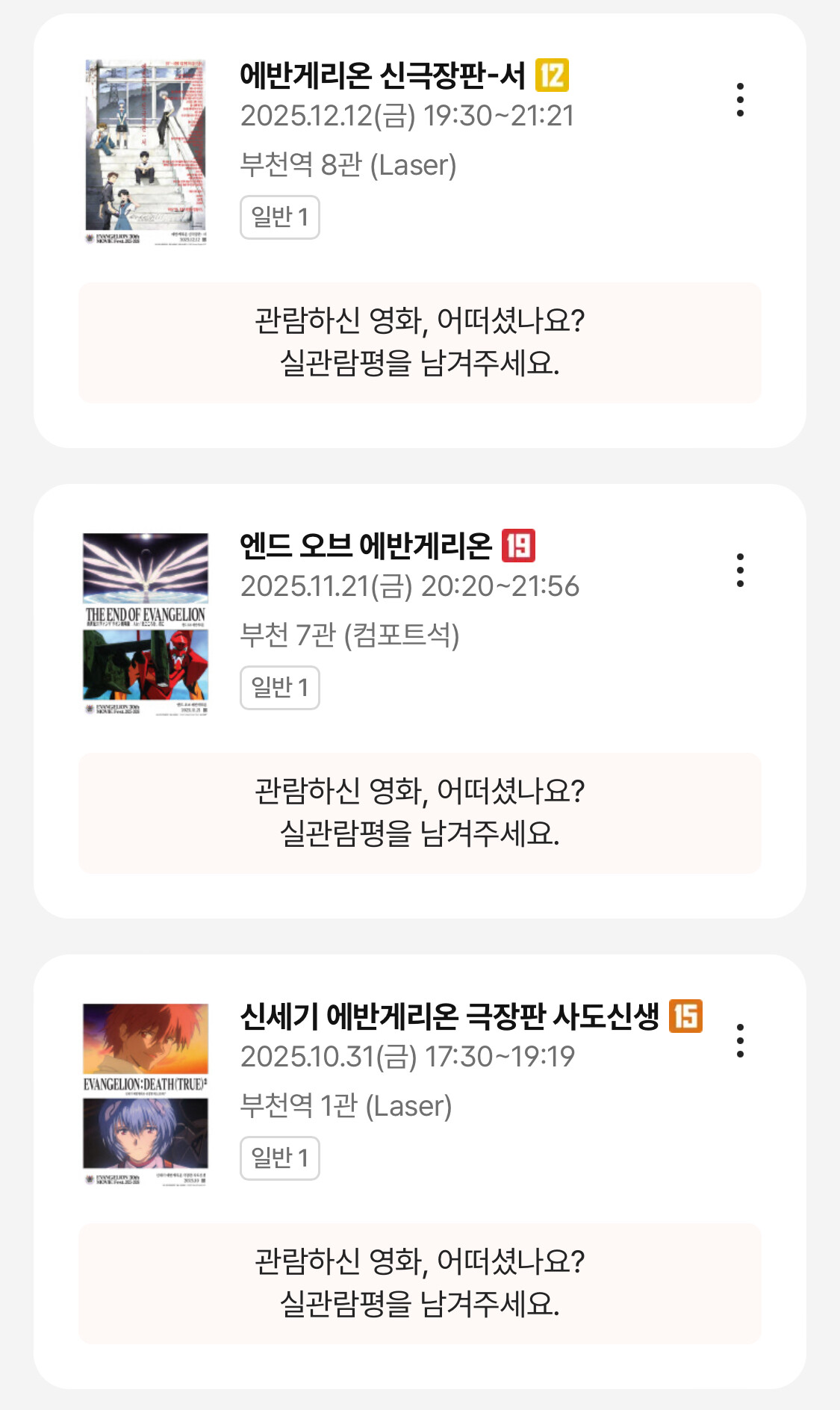Image resolution: width=840 pixels, height=1410 pixels.
Task: Write a review for 에반게리온 신극장판-서
Action: (x=420, y=342)
